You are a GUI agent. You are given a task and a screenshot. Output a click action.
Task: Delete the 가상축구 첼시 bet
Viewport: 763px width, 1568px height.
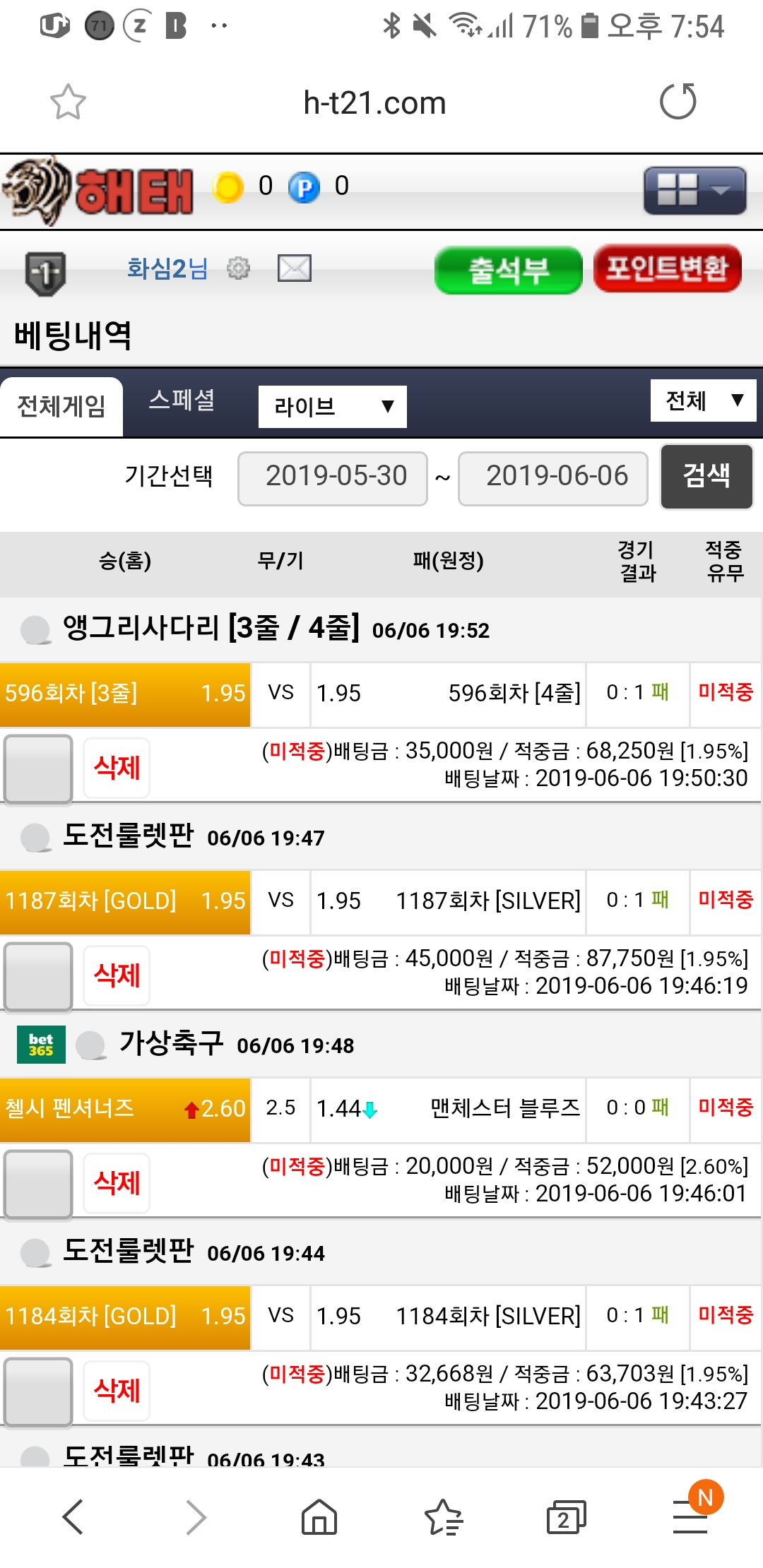[117, 1183]
